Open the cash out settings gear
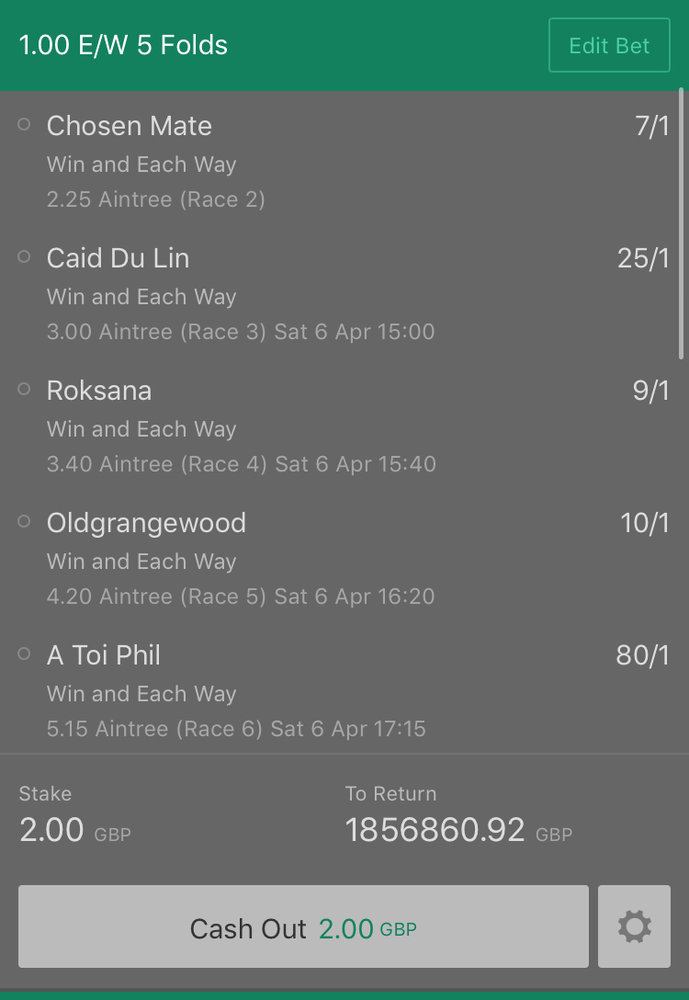This screenshot has width=689, height=1000. 634,927
